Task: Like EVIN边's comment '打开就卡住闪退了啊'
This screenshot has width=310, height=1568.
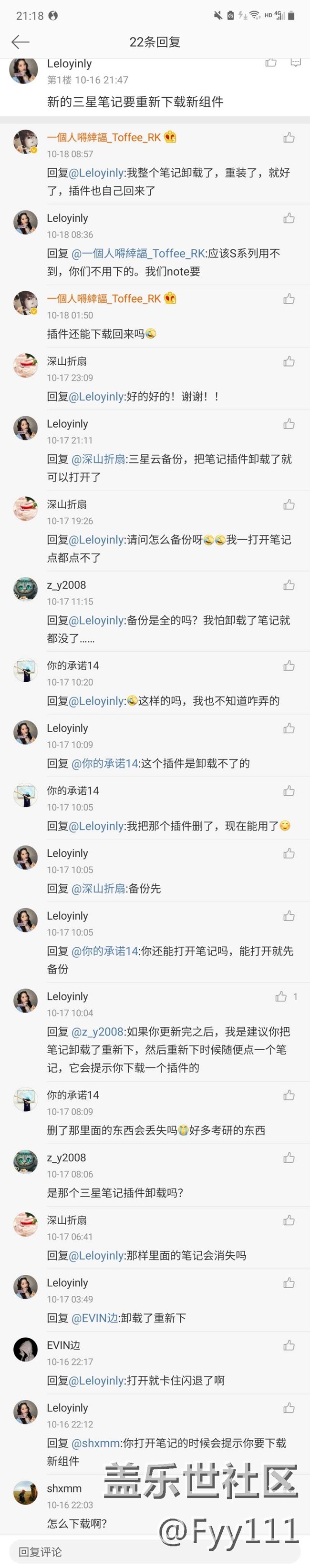Action: (x=289, y=1344)
